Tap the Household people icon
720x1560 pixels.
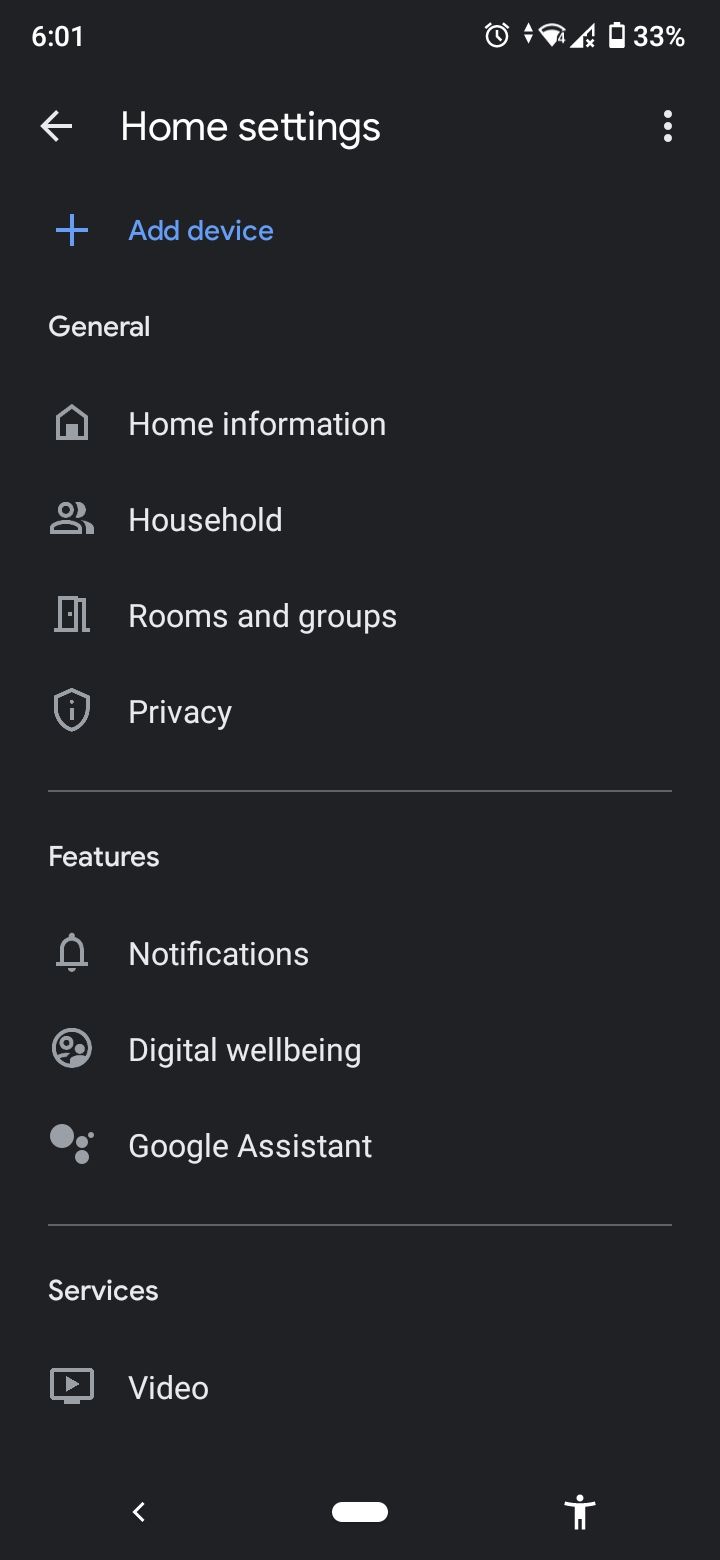tap(70, 519)
